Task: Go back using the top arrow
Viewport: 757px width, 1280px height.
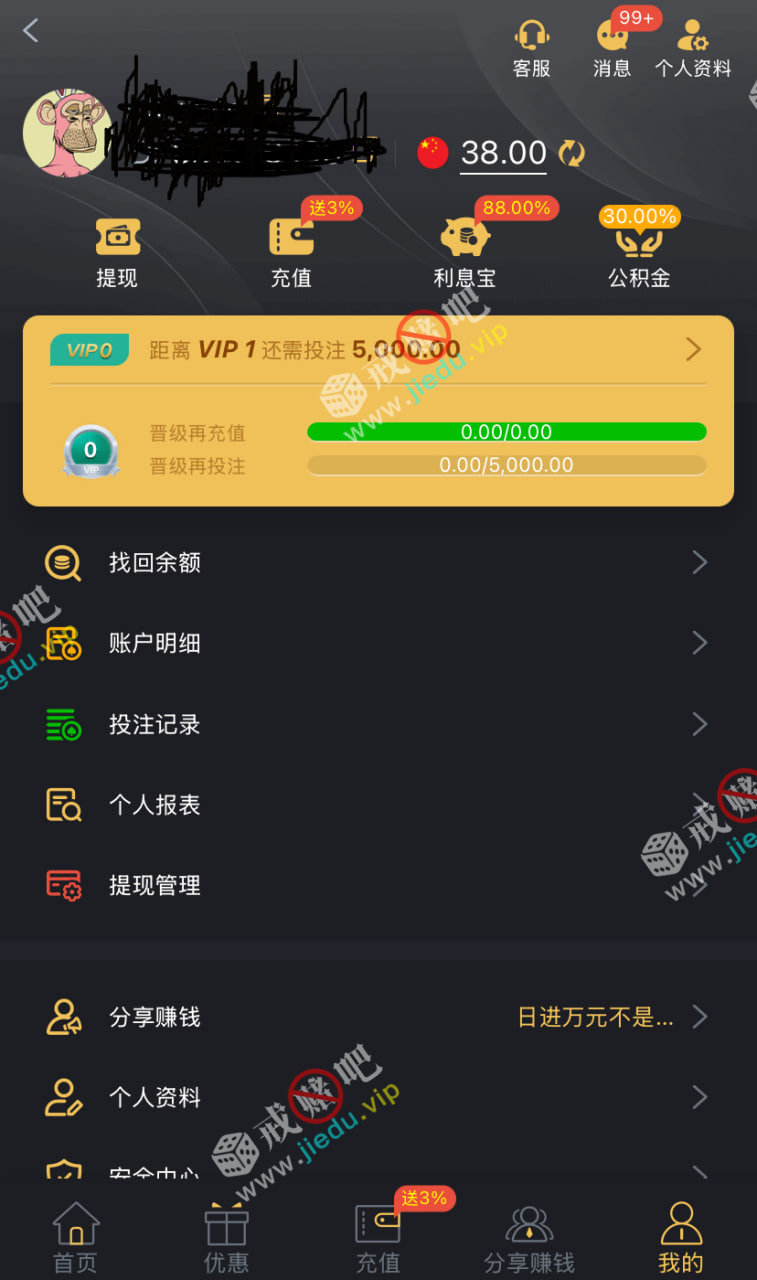Action: (x=31, y=31)
